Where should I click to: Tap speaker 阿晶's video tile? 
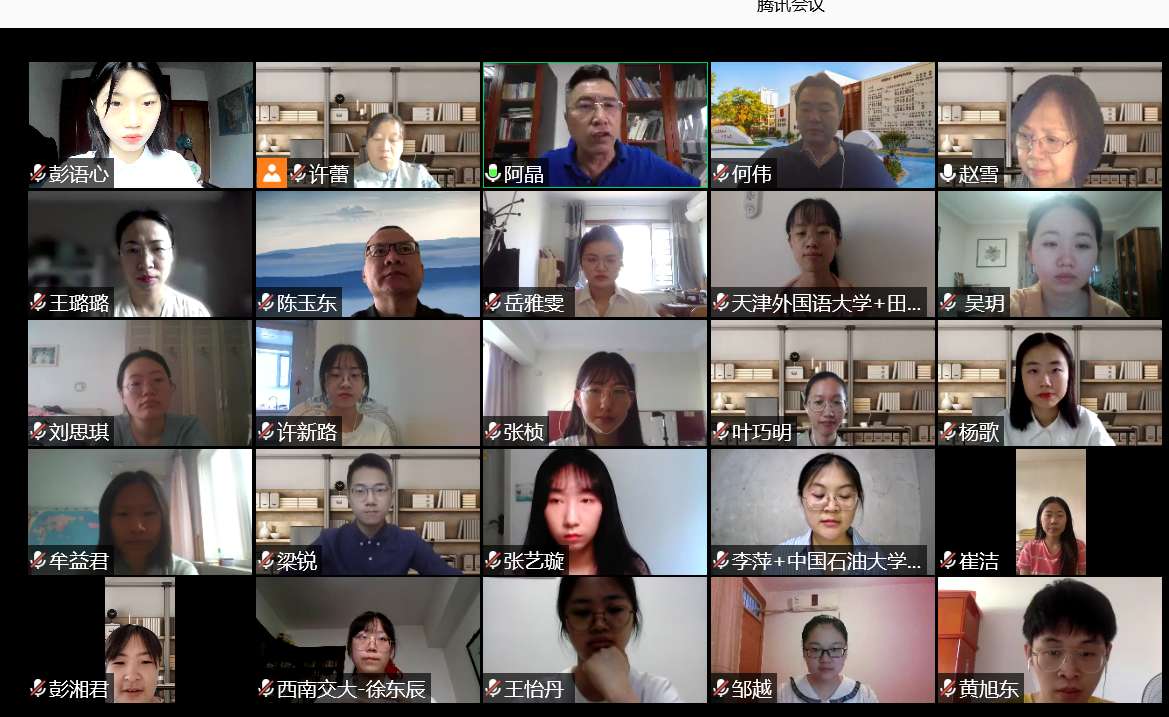(x=595, y=124)
